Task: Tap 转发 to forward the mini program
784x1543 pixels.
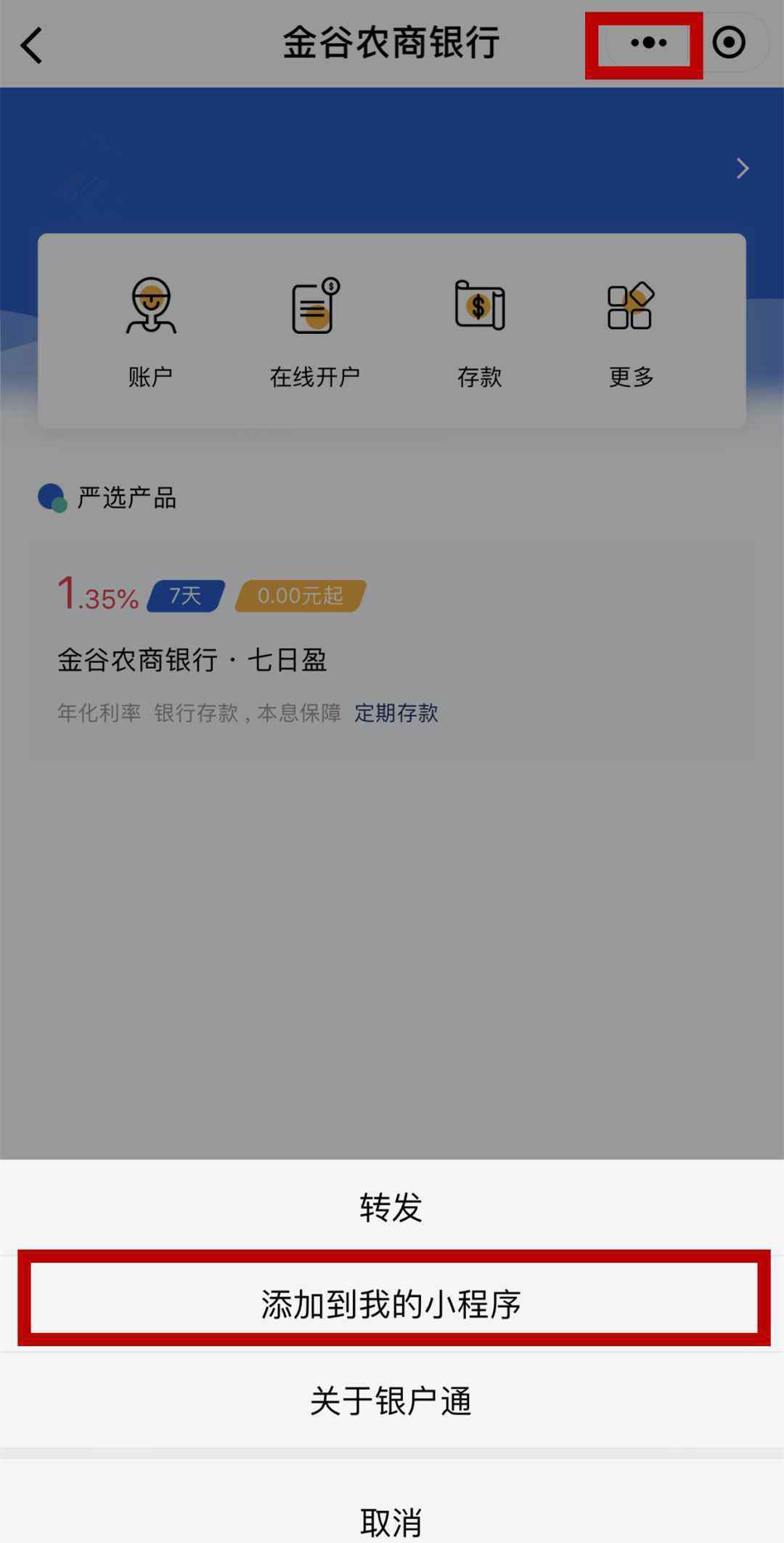Action: (x=391, y=1207)
